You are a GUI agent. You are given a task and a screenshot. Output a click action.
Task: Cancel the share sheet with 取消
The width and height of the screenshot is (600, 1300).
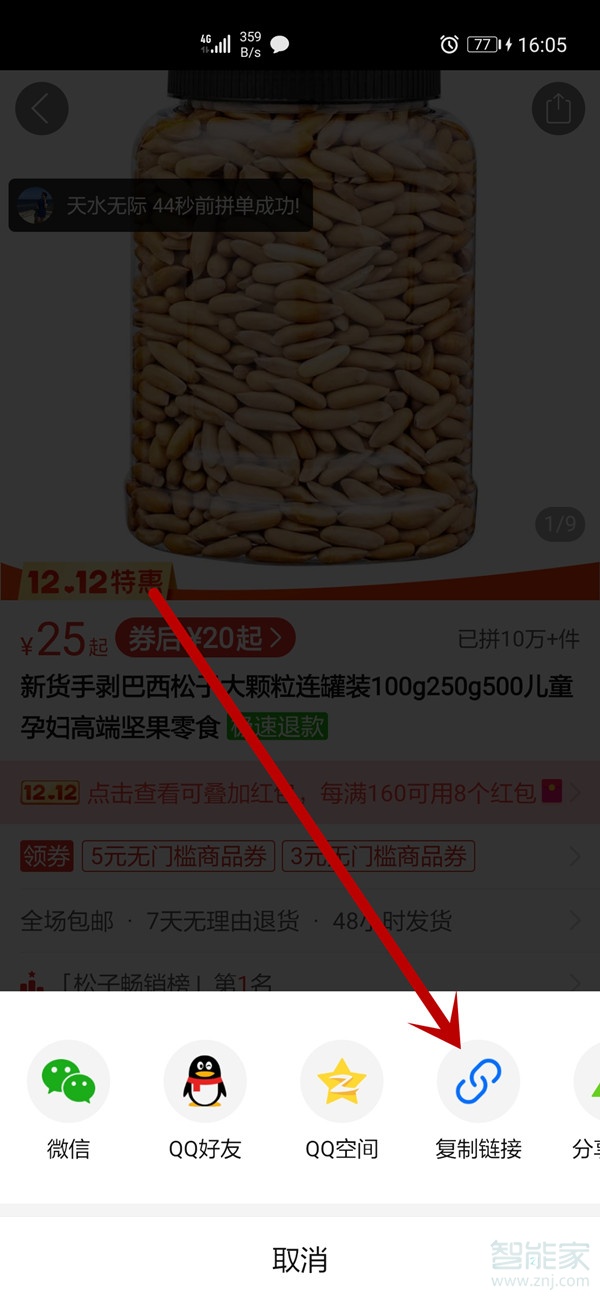(x=300, y=1259)
